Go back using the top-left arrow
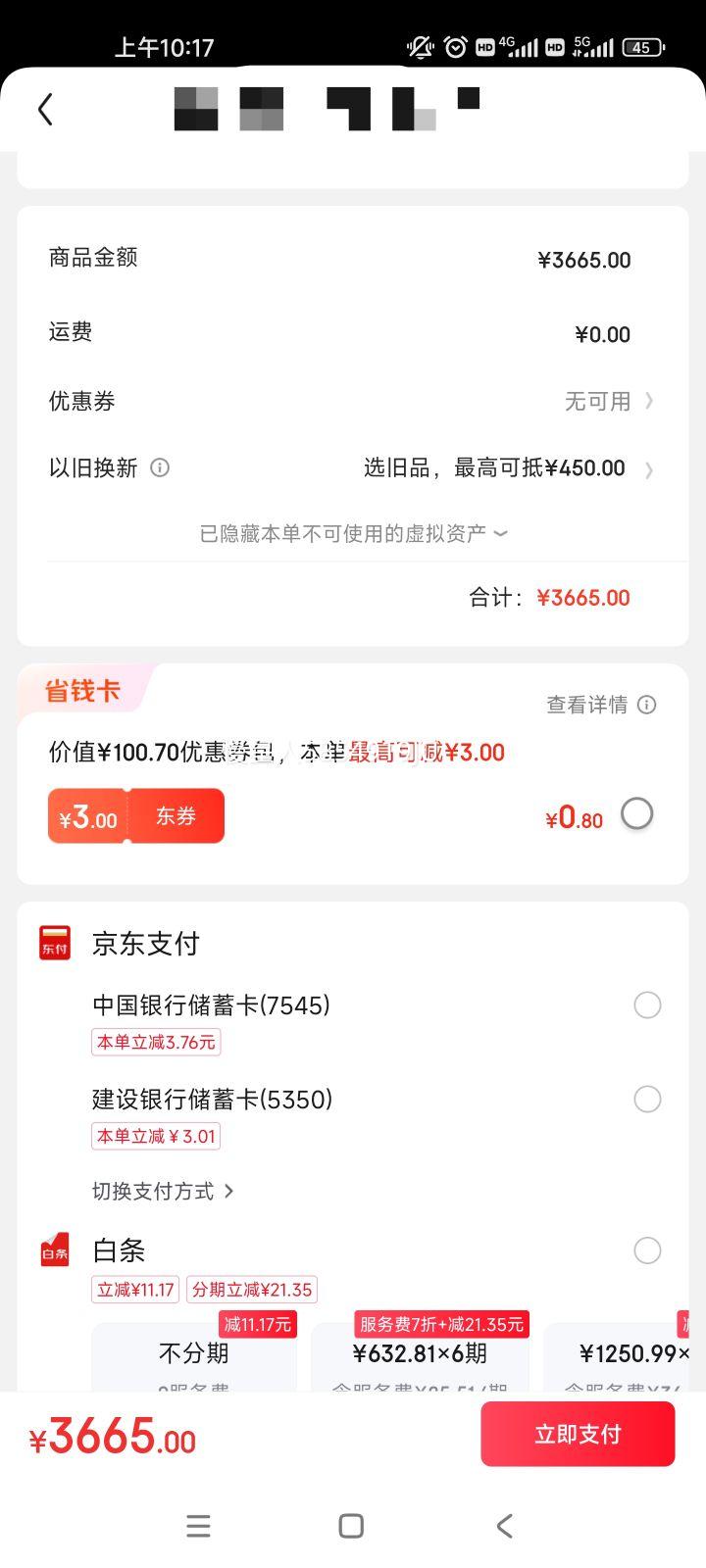The width and height of the screenshot is (706, 1568). [x=45, y=109]
